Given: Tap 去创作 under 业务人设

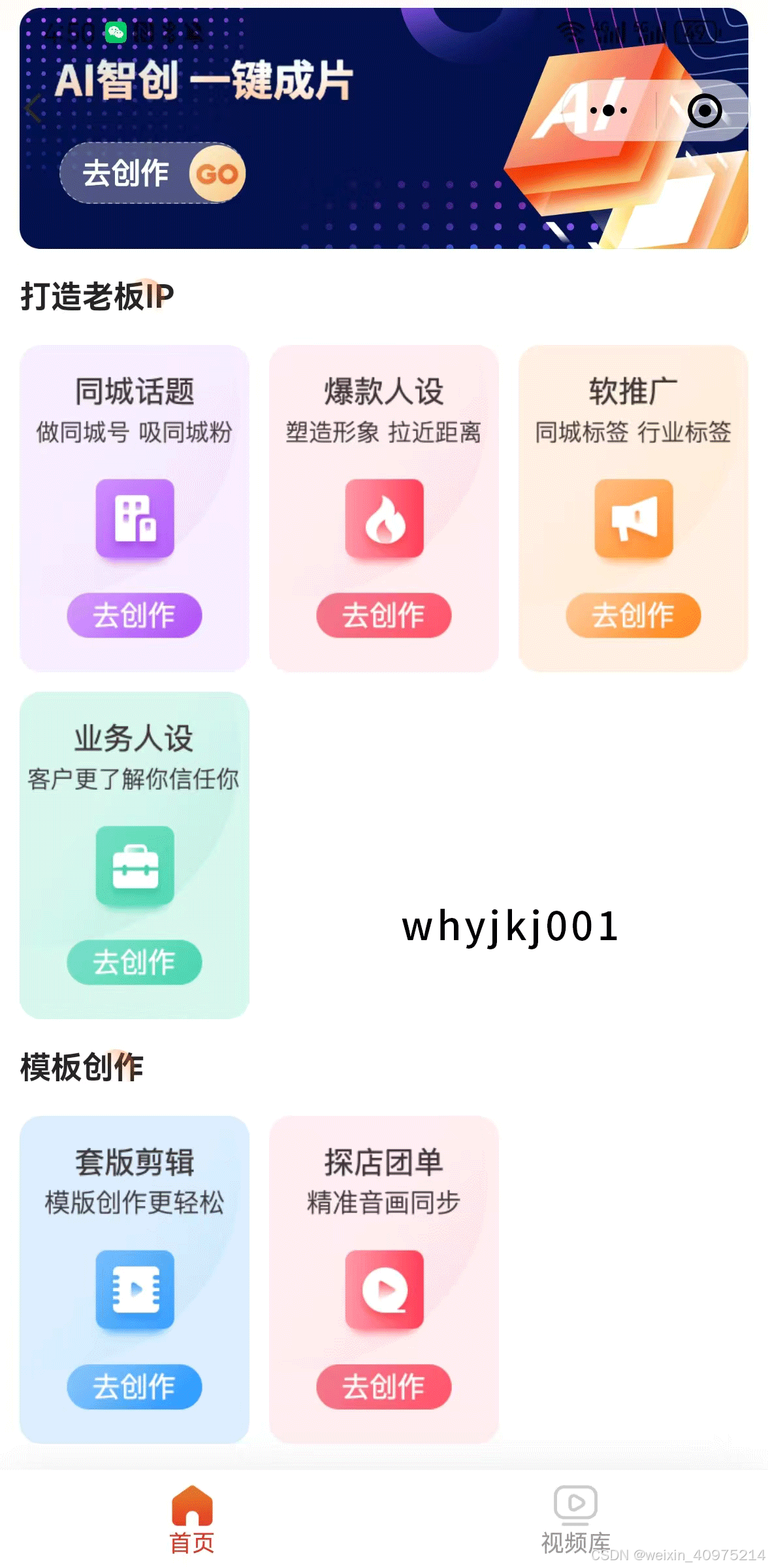Looking at the screenshot, I should [x=135, y=962].
